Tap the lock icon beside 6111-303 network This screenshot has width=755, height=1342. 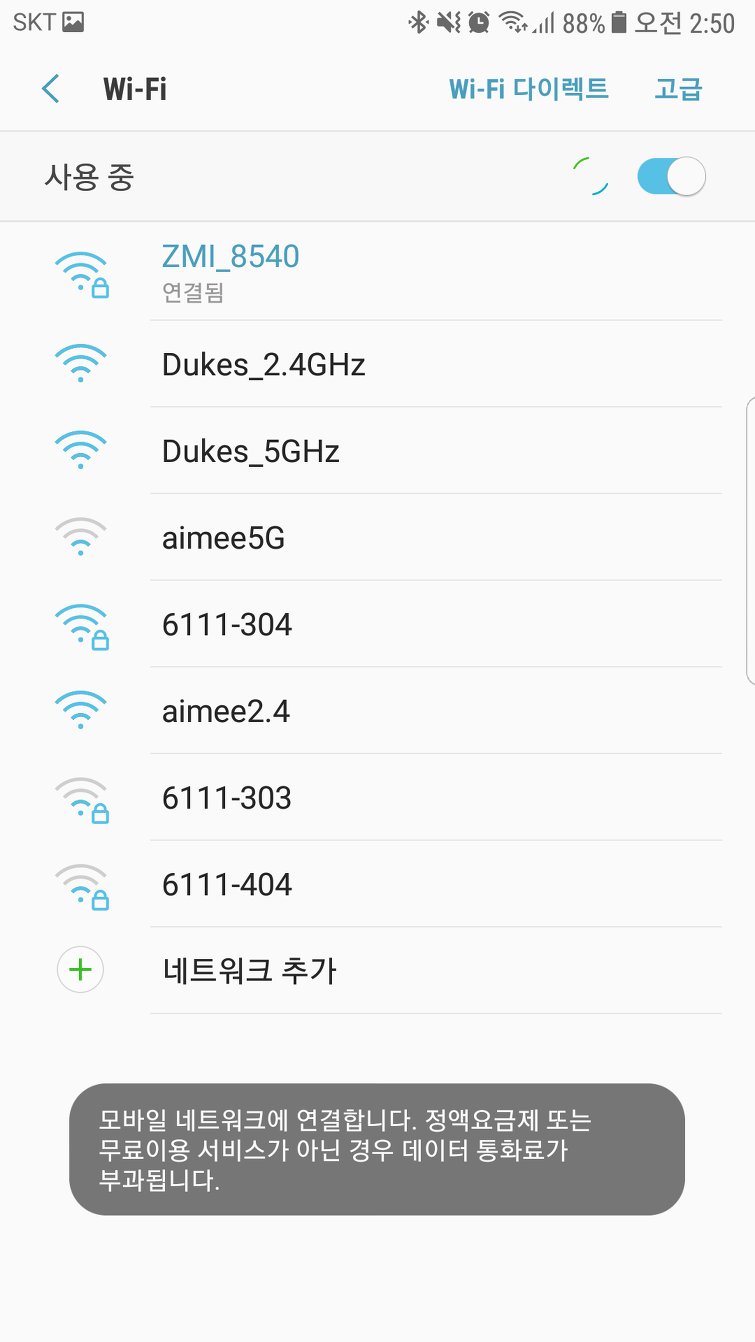80,797
